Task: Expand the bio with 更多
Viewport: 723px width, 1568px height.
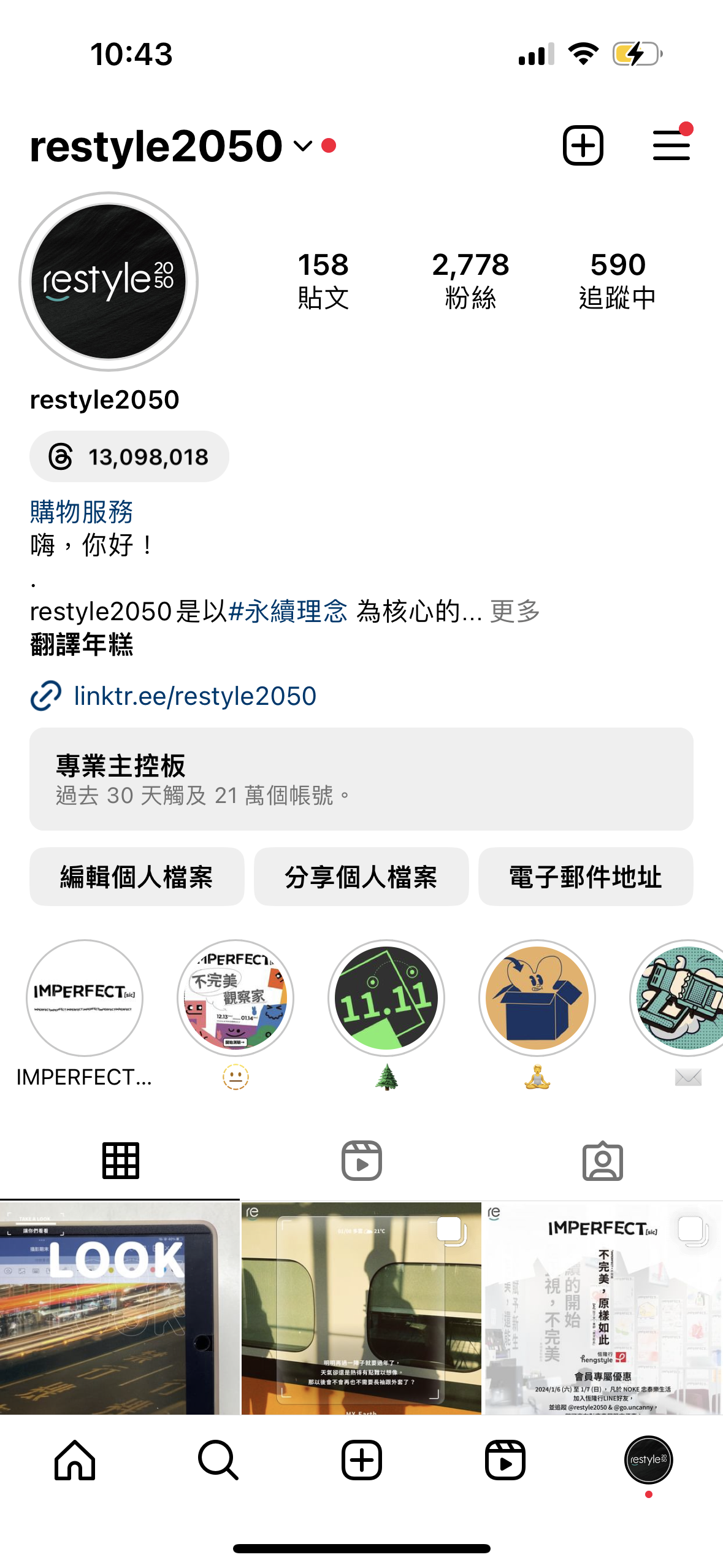Action: click(x=515, y=611)
